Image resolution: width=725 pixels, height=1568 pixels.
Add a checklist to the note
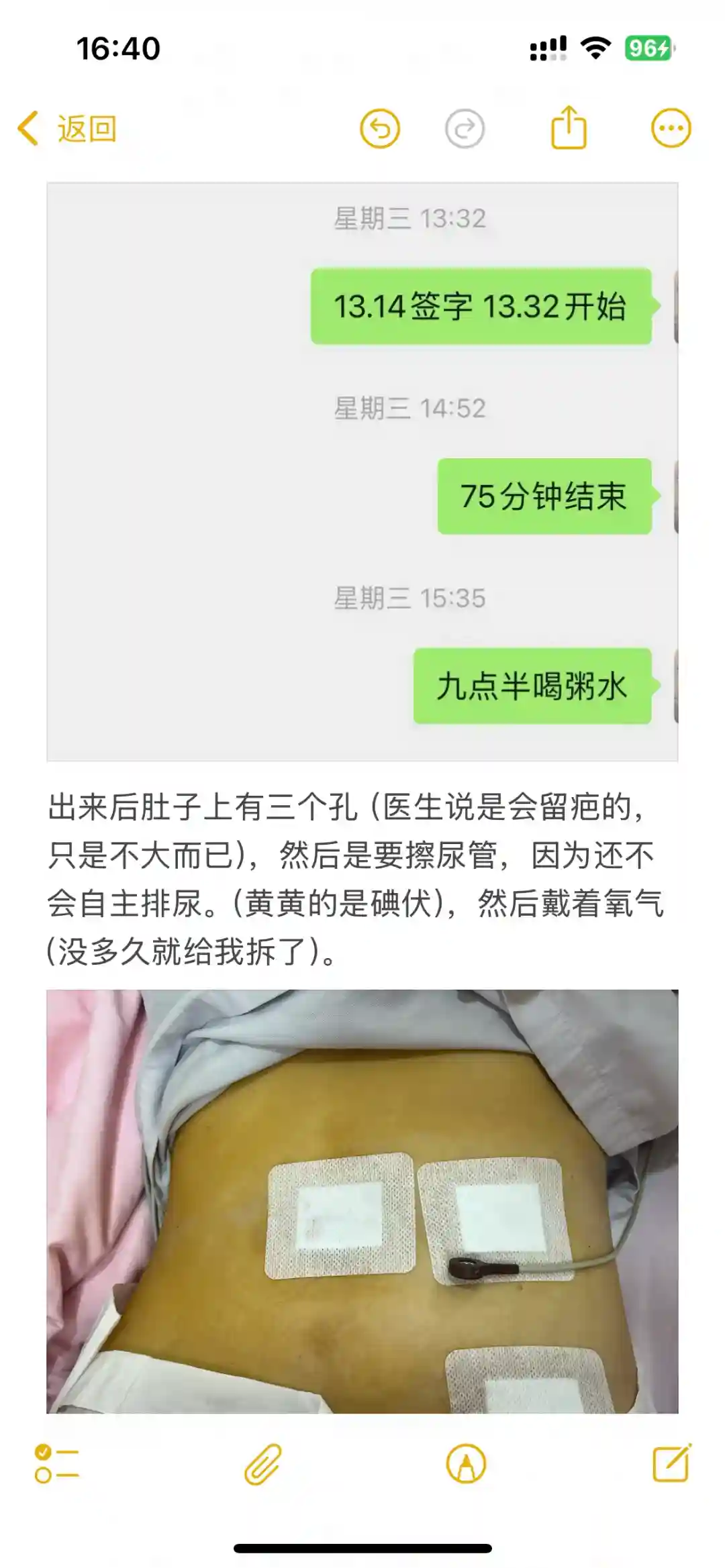pyautogui.click(x=57, y=1463)
